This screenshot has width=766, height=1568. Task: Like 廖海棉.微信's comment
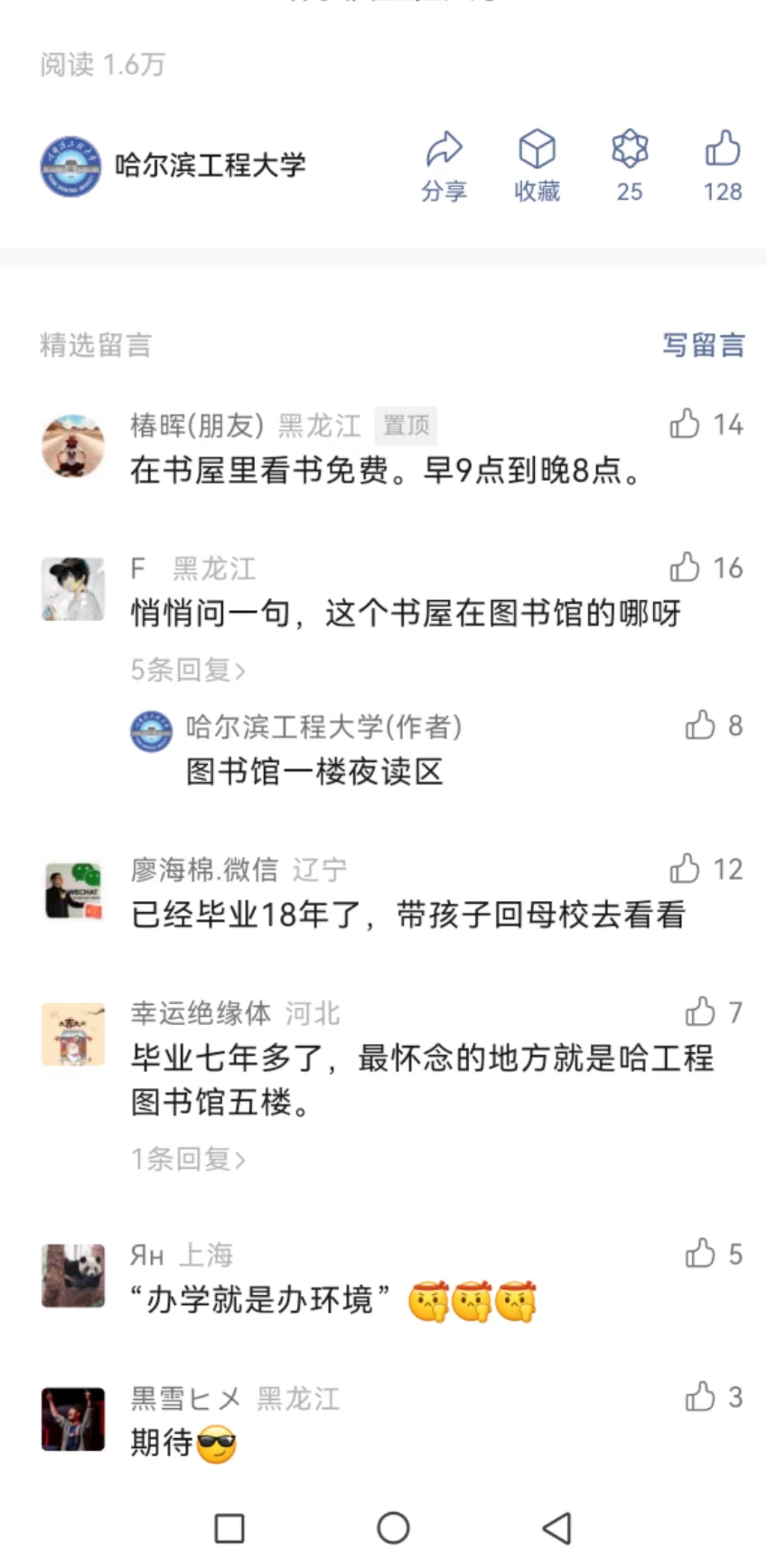(x=686, y=870)
